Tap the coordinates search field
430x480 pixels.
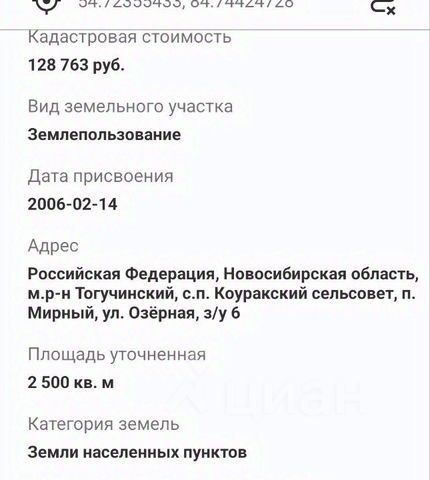coord(186,4)
